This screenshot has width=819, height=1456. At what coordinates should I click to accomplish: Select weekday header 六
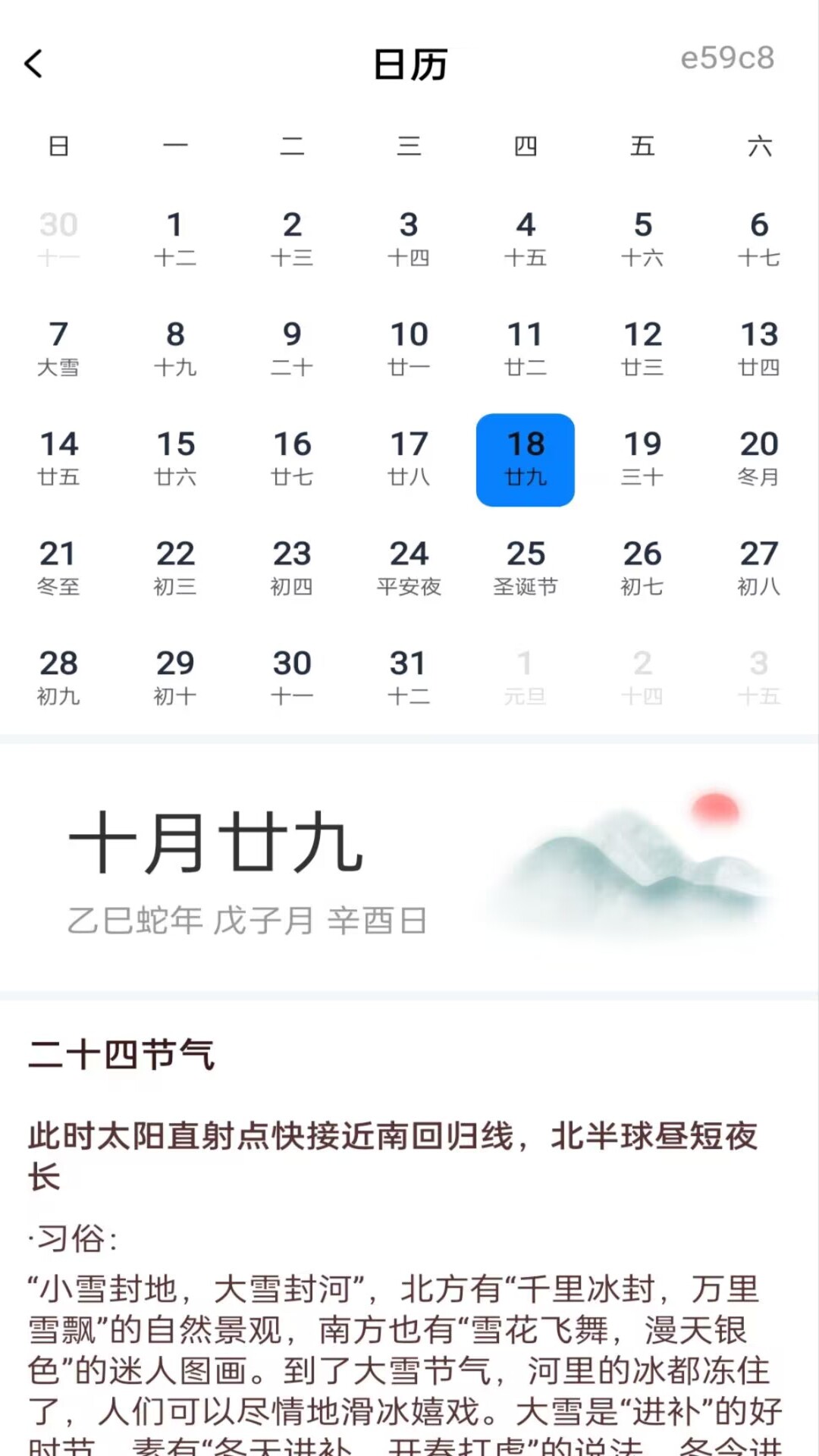tap(759, 147)
